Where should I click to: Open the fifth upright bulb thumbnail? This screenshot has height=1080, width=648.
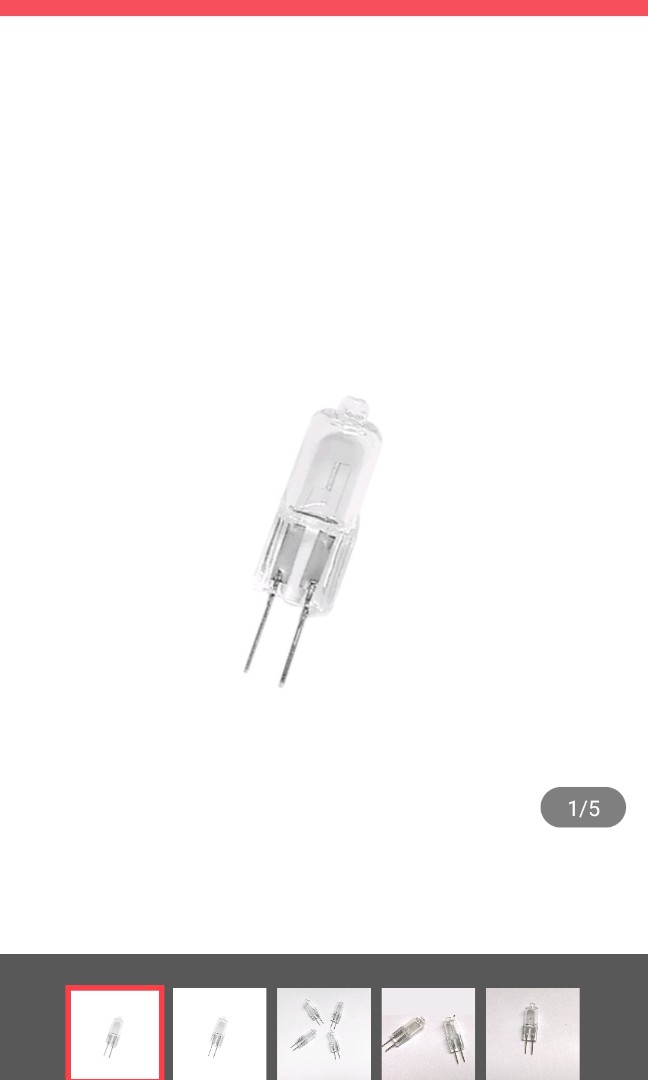coord(533,1034)
